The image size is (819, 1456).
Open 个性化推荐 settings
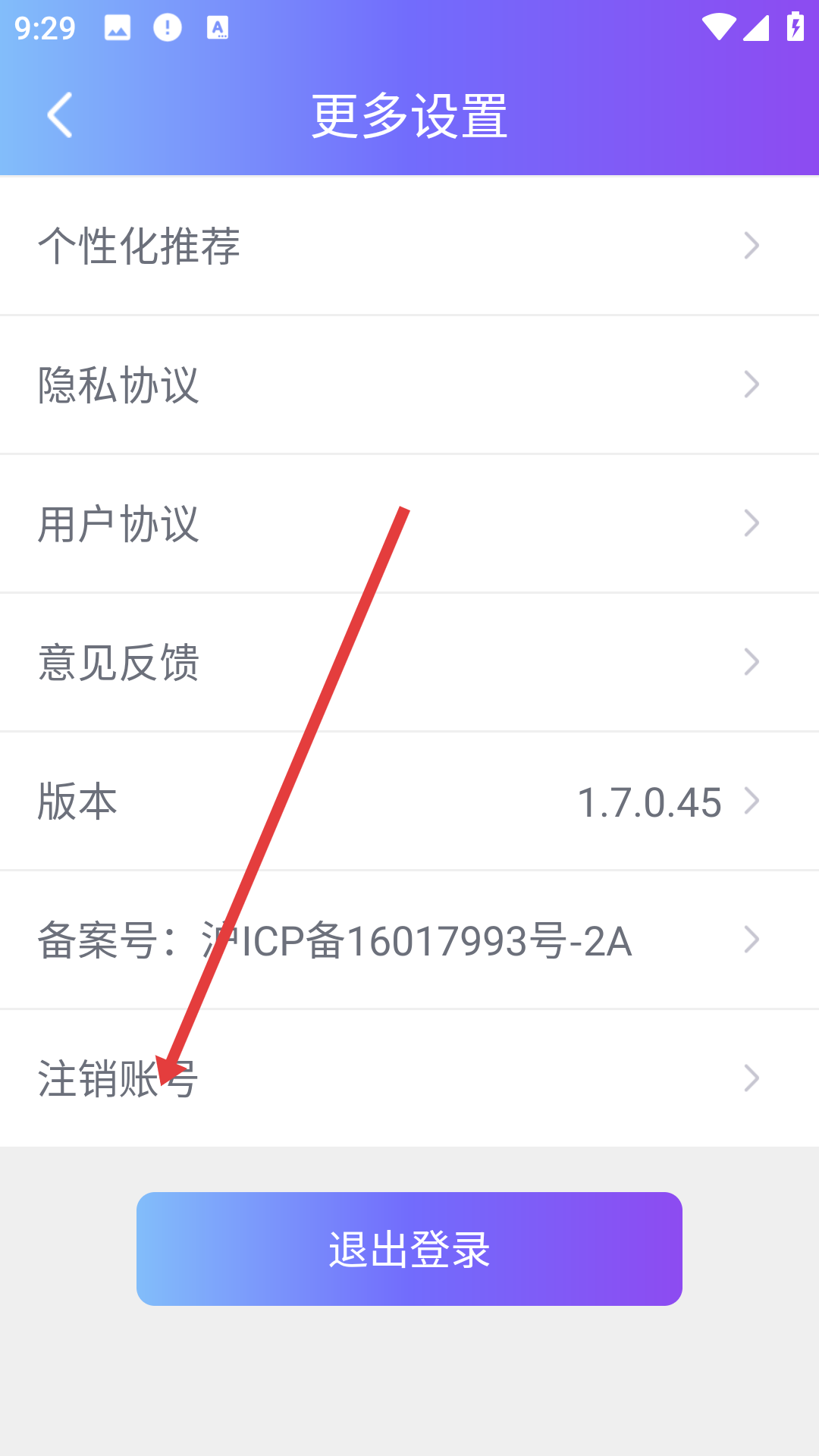coord(409,246)
